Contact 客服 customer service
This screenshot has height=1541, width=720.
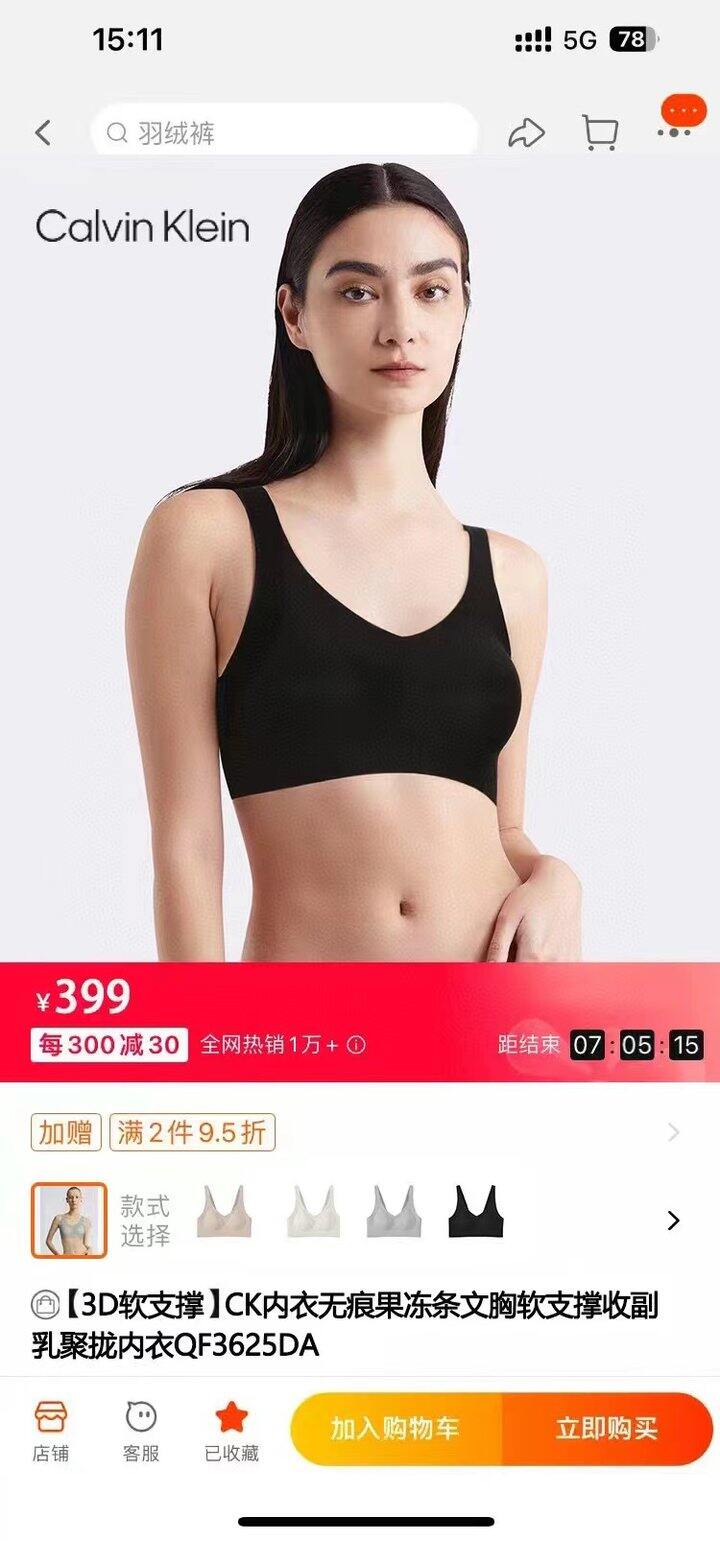[141, 1432]
